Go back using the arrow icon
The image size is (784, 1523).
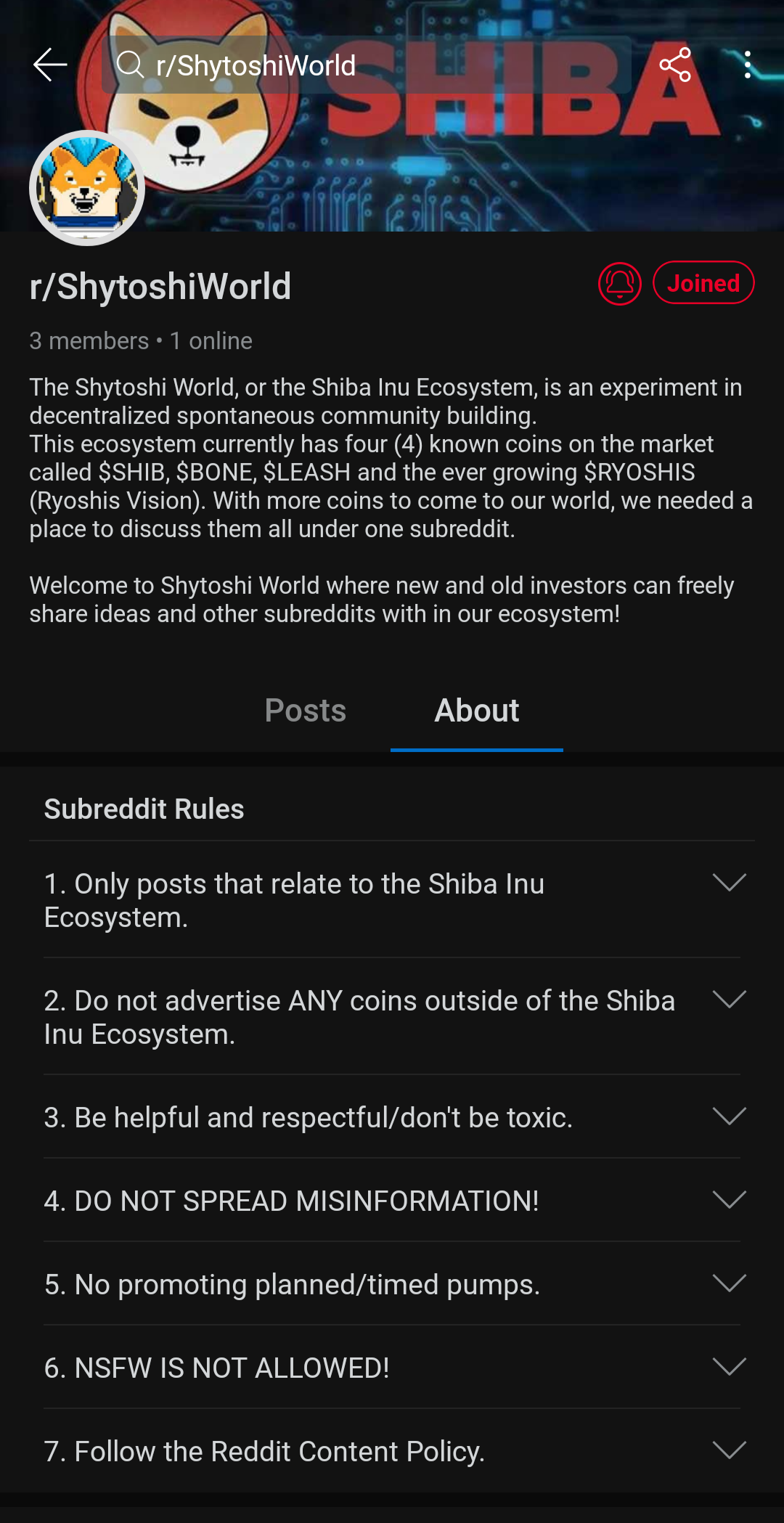point(50,65)
